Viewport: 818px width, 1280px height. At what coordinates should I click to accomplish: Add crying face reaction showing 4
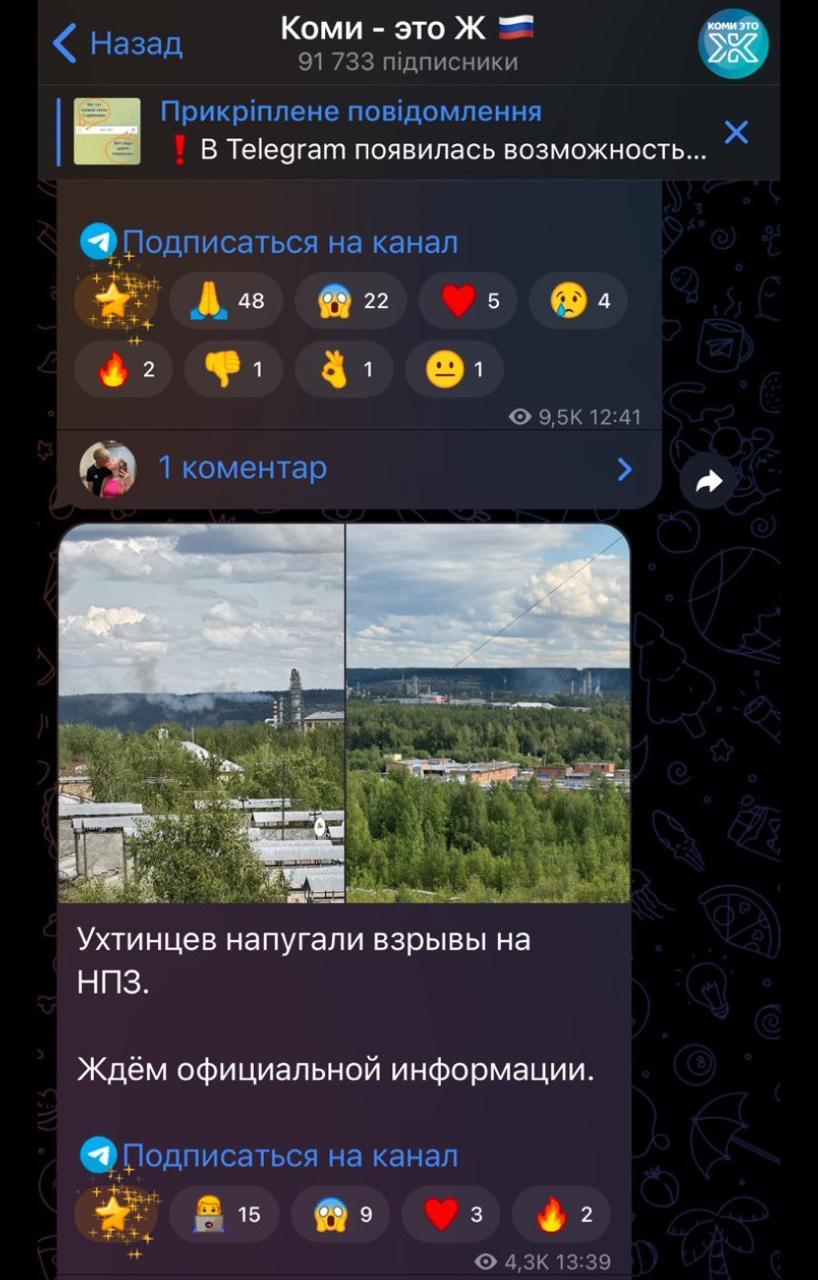coord(579,300)
